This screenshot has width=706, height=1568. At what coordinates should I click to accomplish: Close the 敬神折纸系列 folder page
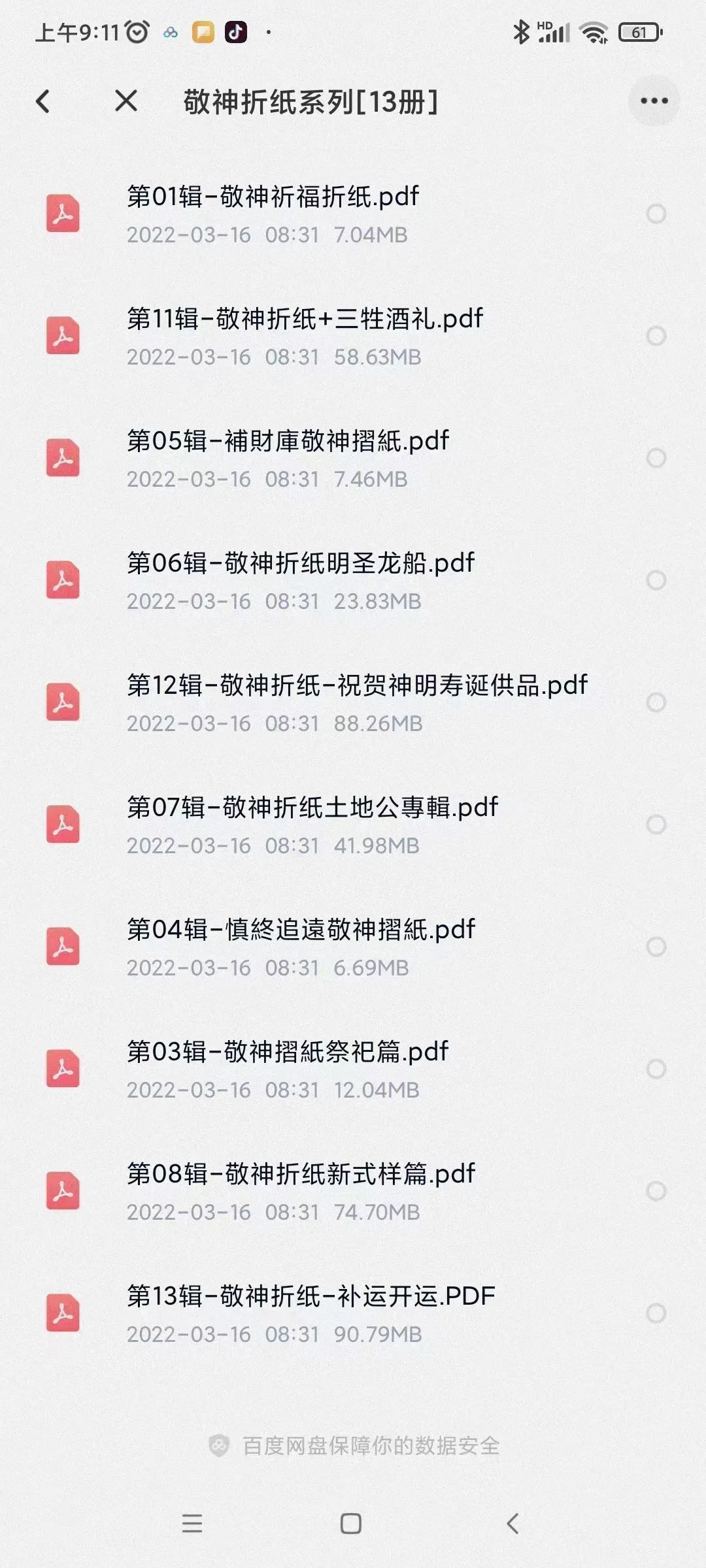pos(126,101)
